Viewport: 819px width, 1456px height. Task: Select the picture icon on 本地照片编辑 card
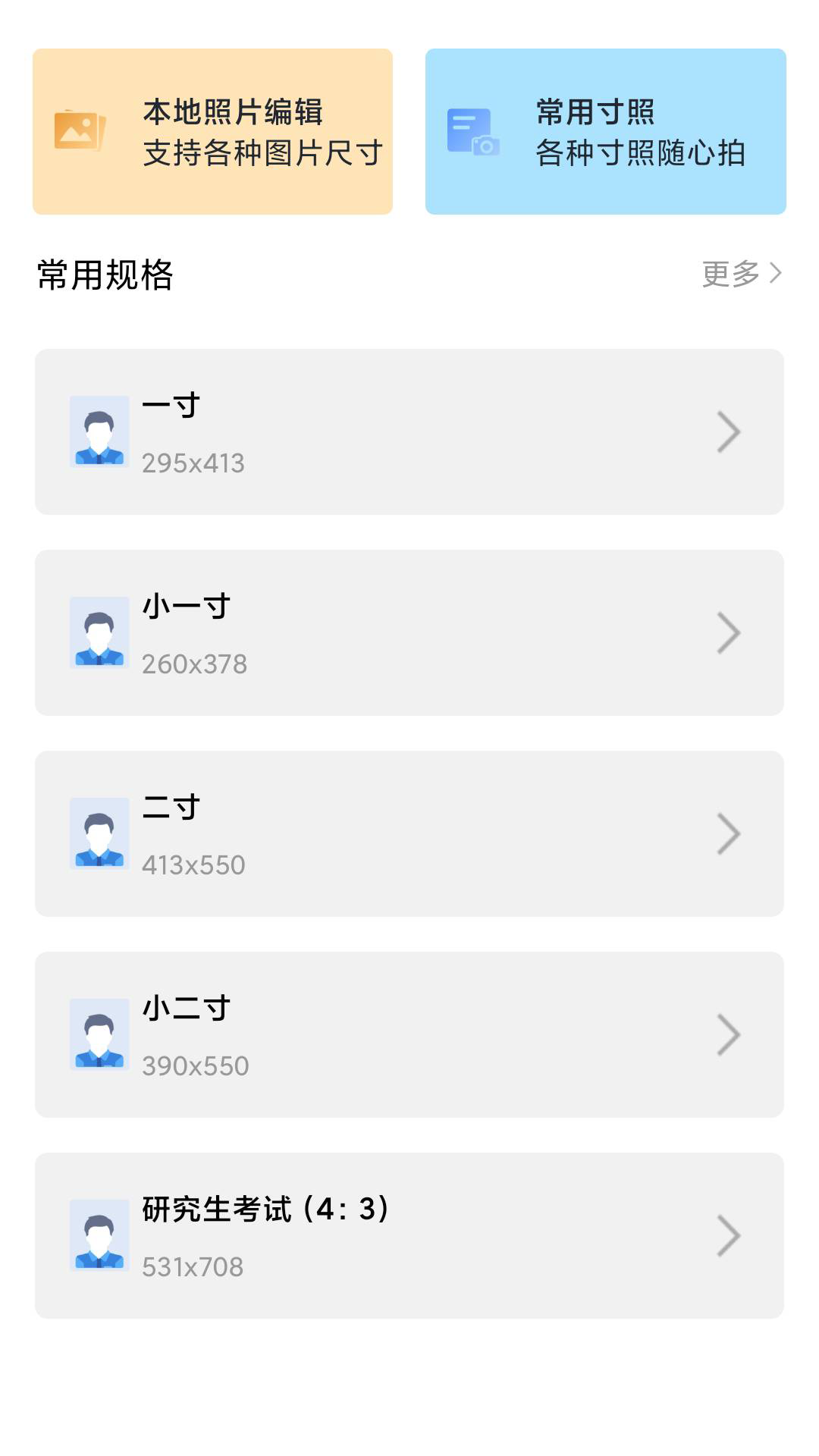tap(78, 129)
